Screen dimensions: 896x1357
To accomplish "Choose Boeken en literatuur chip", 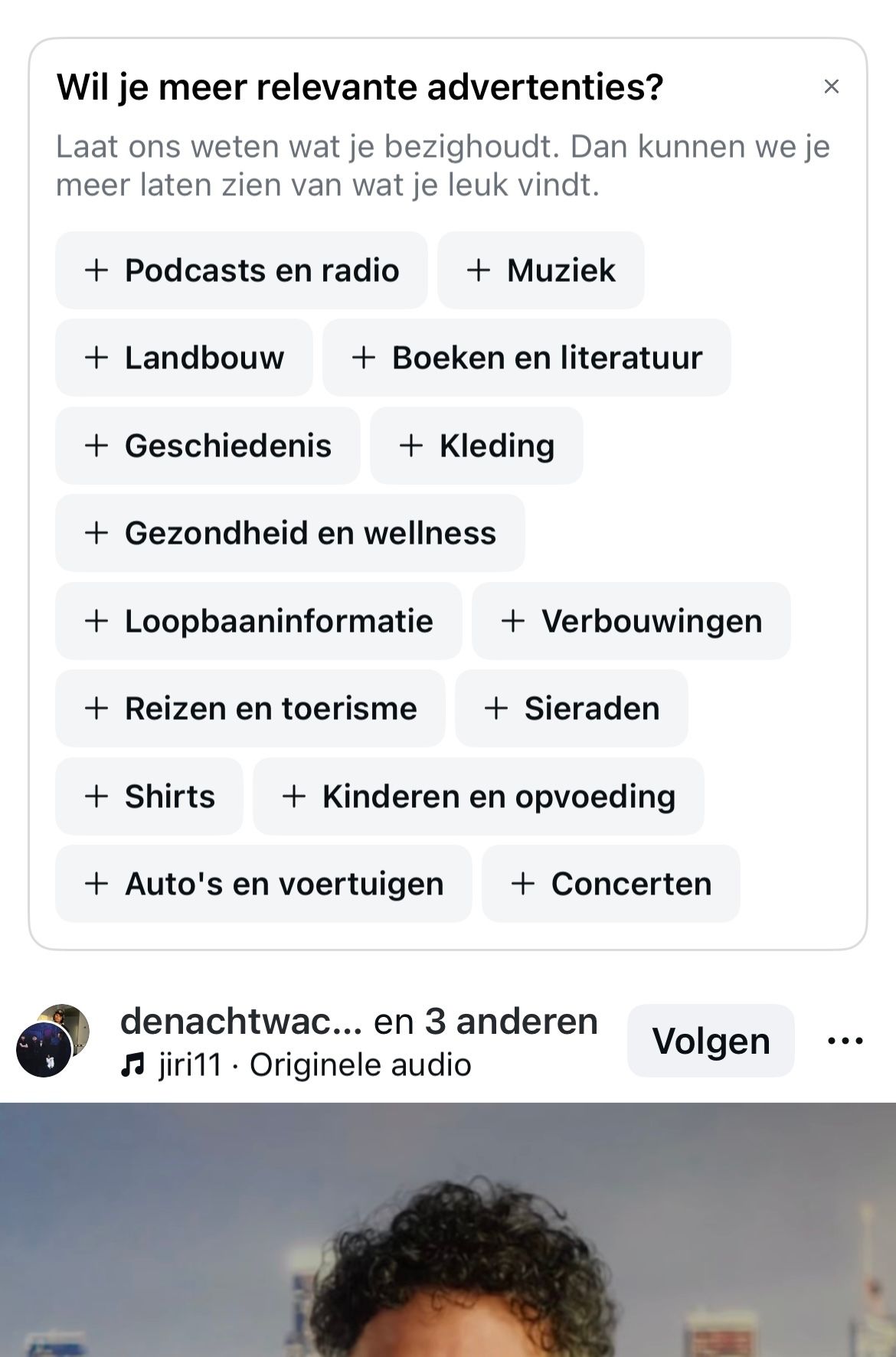I will click(x=526, y=358).
